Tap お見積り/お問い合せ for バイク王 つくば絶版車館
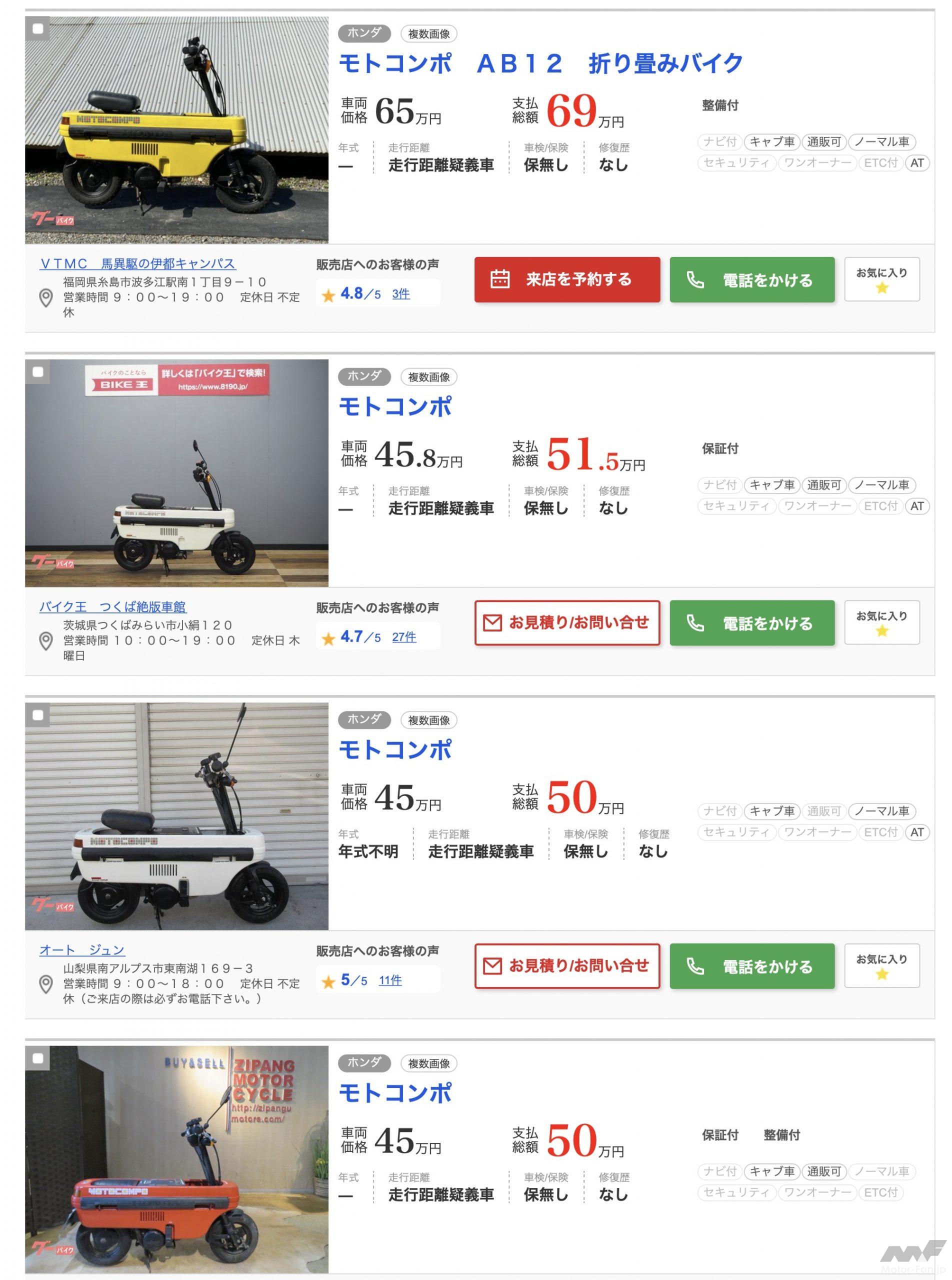The width and height of the screenshot is (952, 1280). [x=566, y=622]
